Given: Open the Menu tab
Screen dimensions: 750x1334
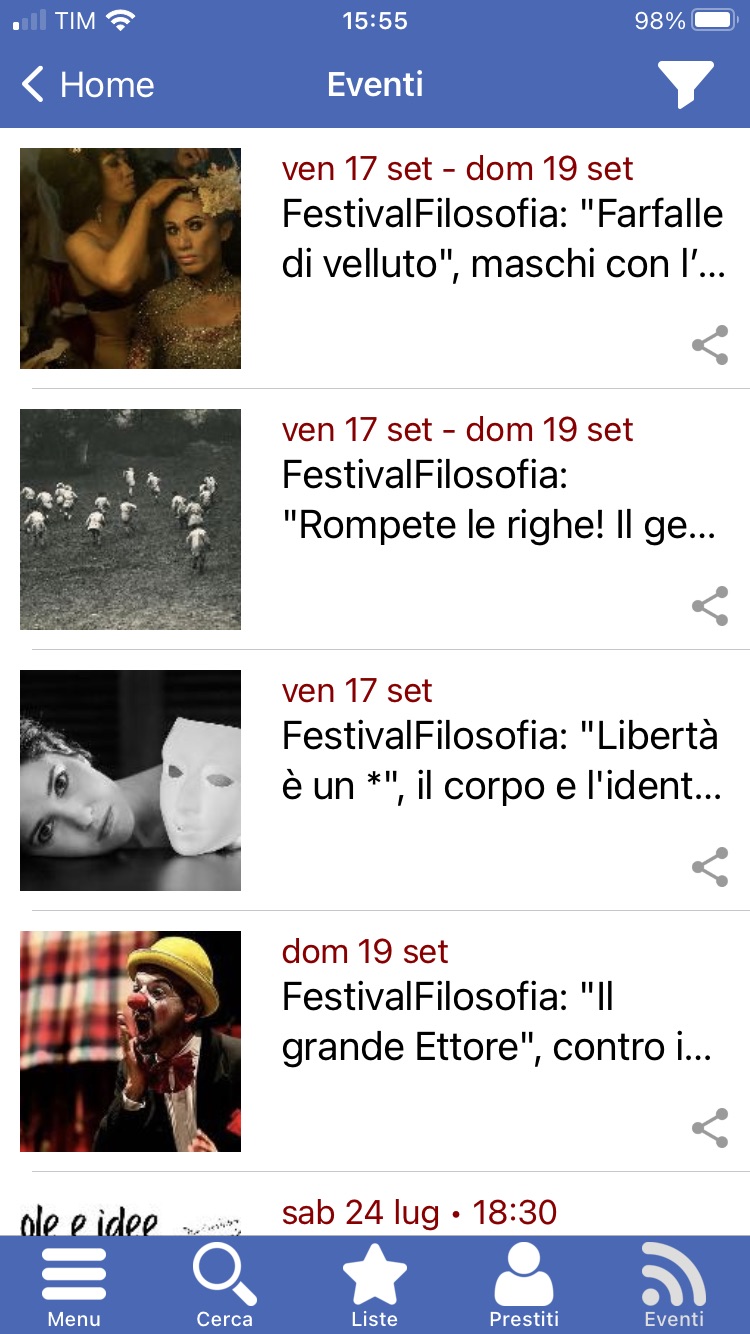Looking at the screenshot, I should click(x=74, y=1286).
